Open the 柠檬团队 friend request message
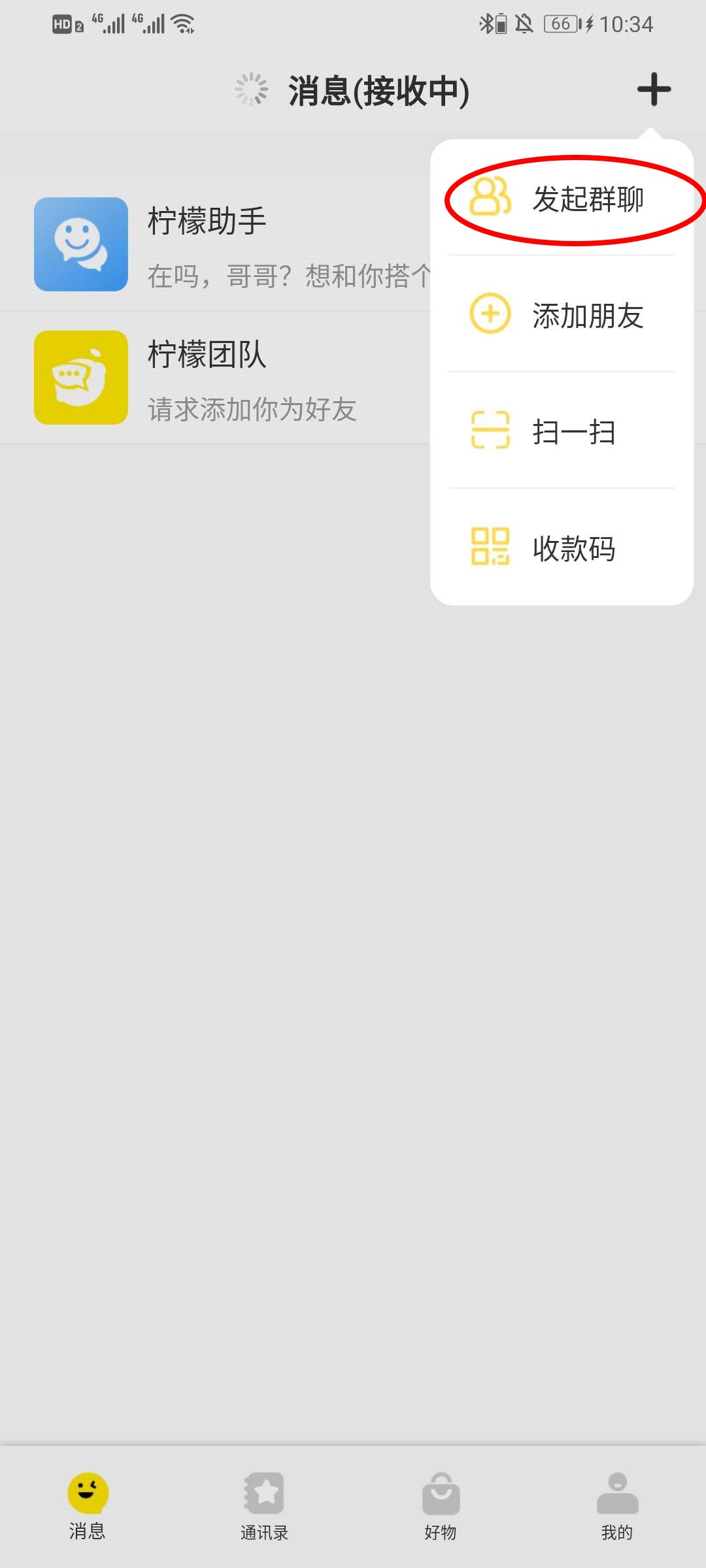The image size is (706, 1568). point(222,378)
